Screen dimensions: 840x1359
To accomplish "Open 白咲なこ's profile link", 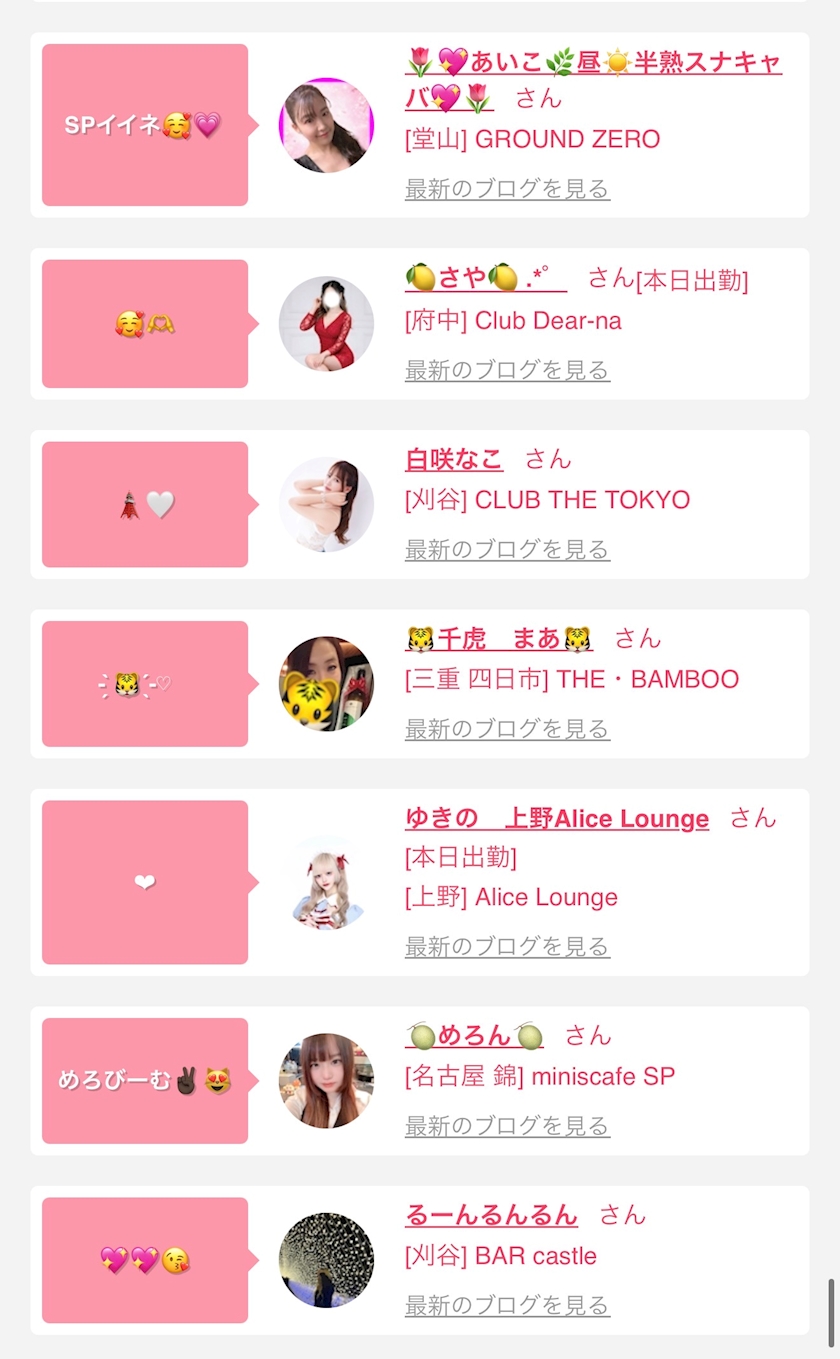I will click(454, 459).
